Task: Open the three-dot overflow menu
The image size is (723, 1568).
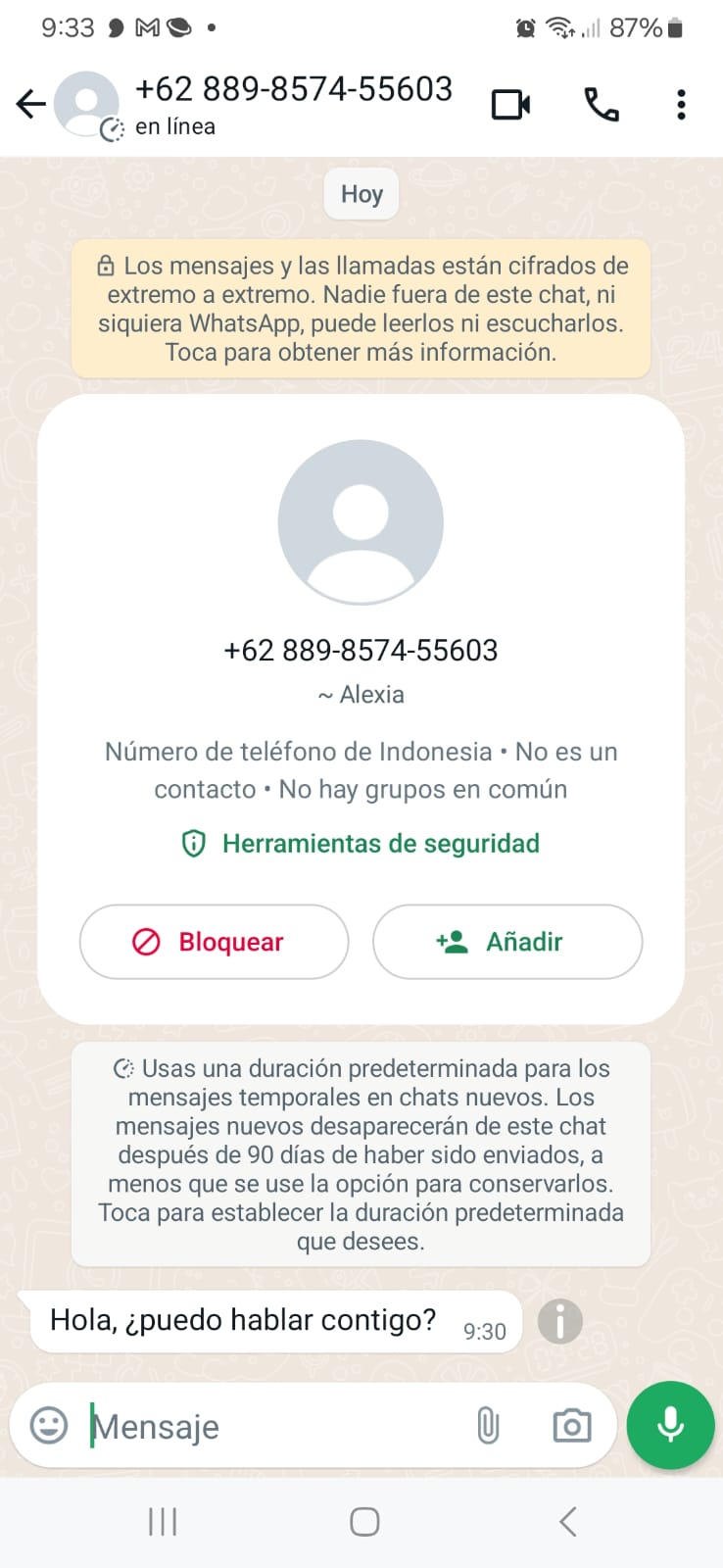Action: tap(681, 104)
